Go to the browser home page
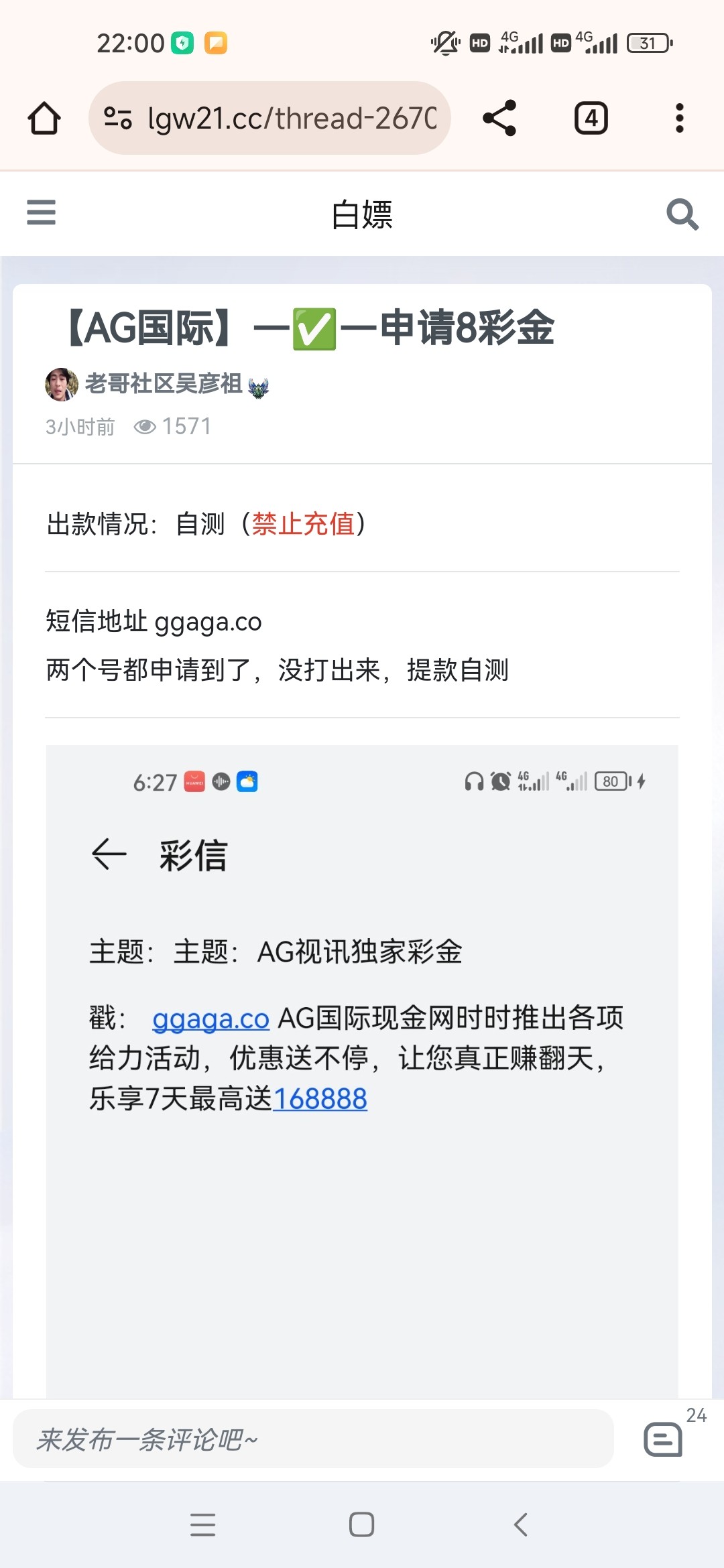Screen dimensions: 724x1568 tap(44, 119)
